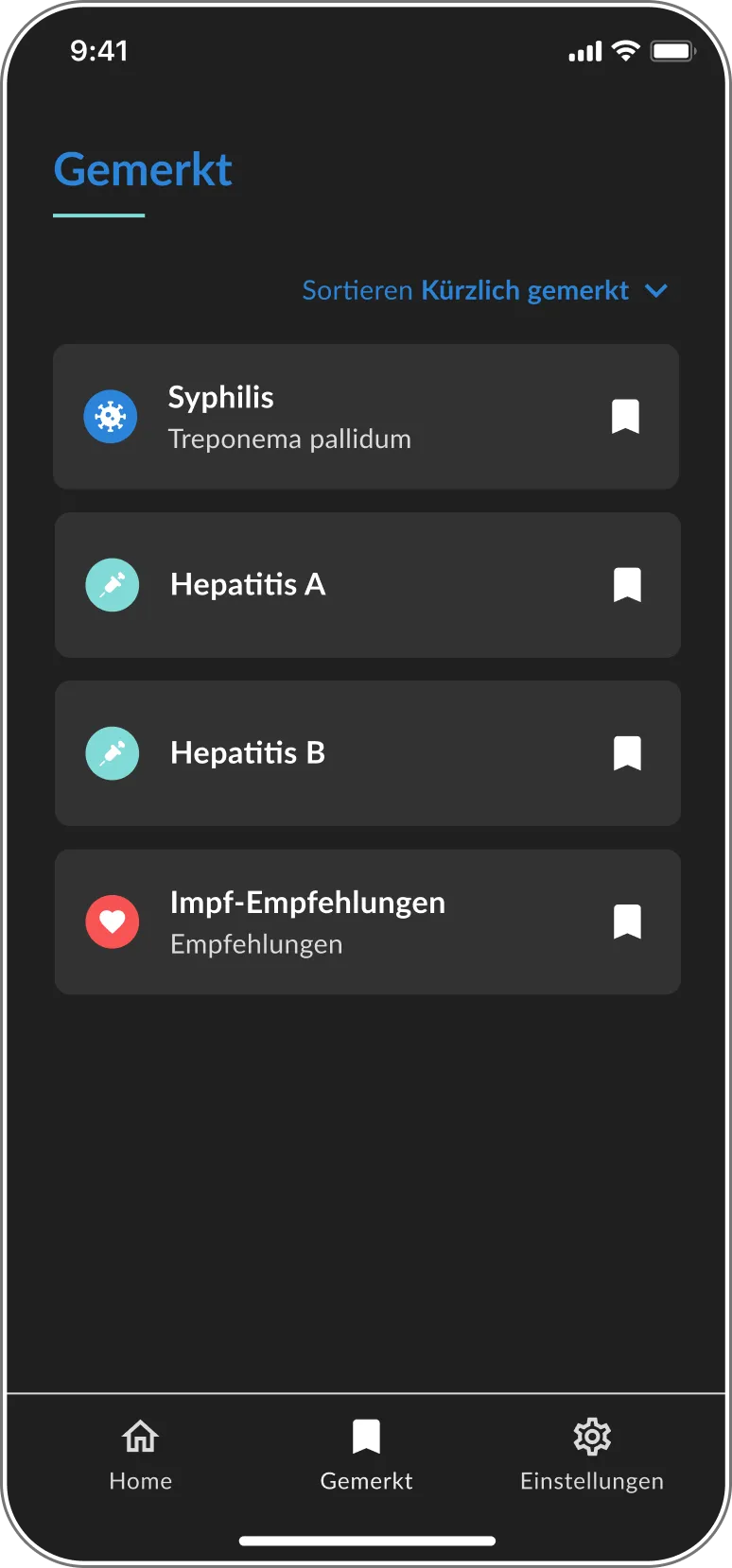The height and width of the screenshot is (1568, 732).
Task: Click the heart icon for Impf-Empfehlungen
Action: [112, 922]
